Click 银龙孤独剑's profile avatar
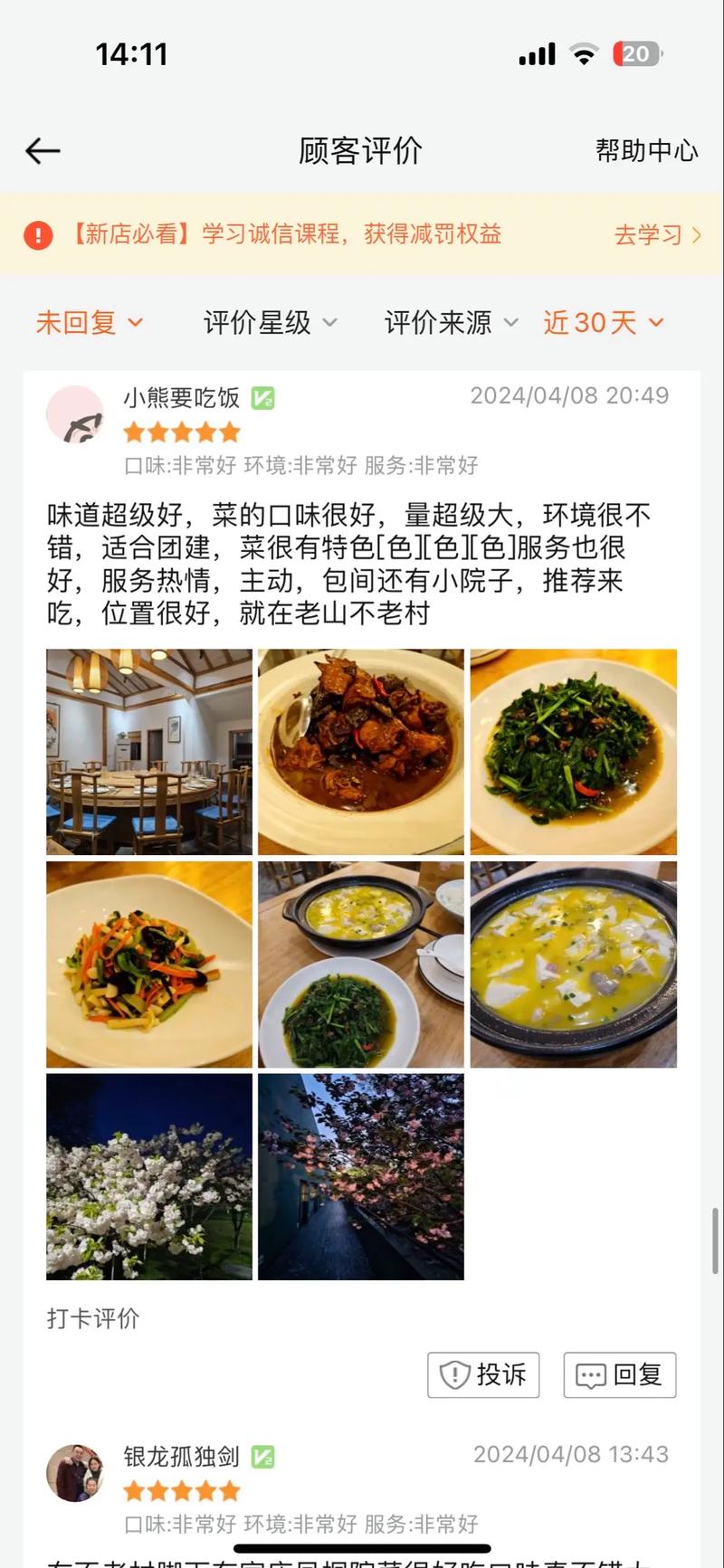Viewport: 724px width, 1568px height. [75, 1472]
